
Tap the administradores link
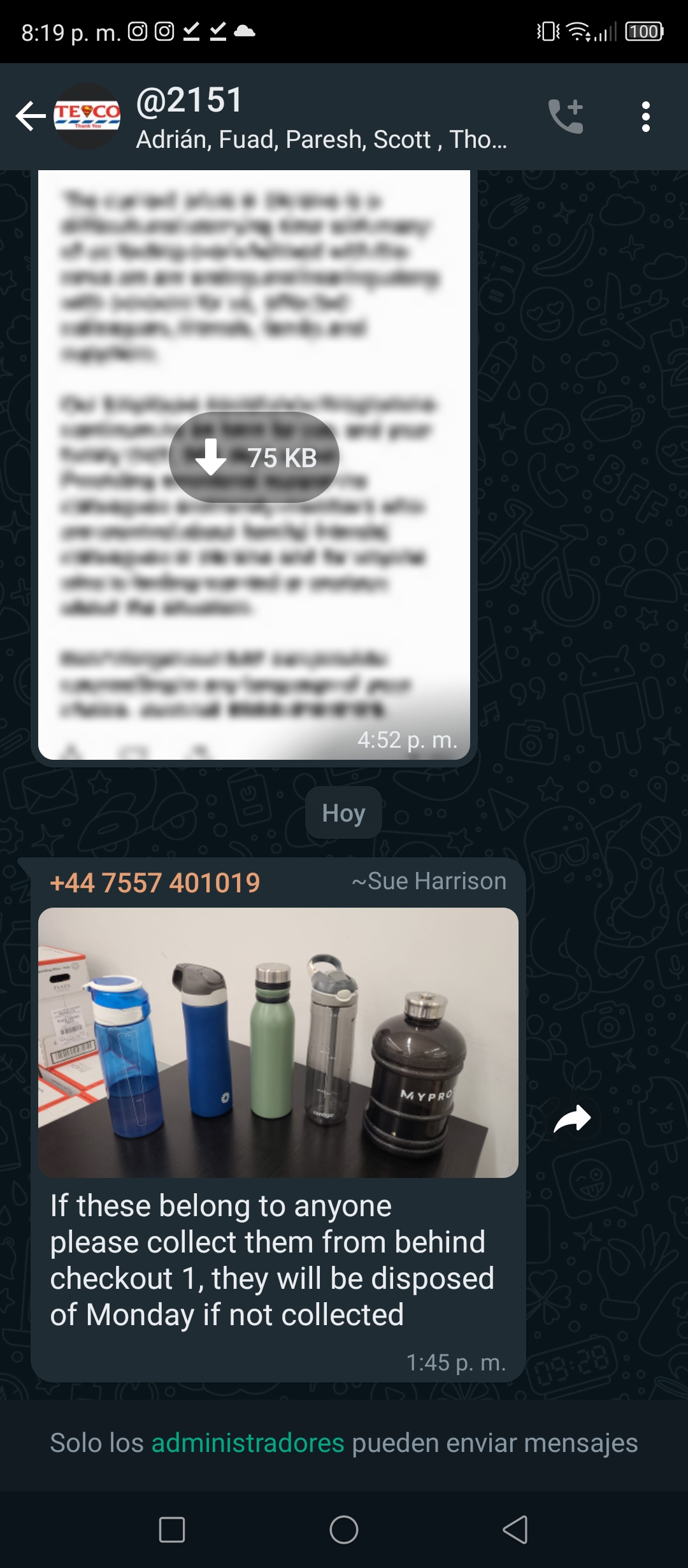pos(248,1442)
